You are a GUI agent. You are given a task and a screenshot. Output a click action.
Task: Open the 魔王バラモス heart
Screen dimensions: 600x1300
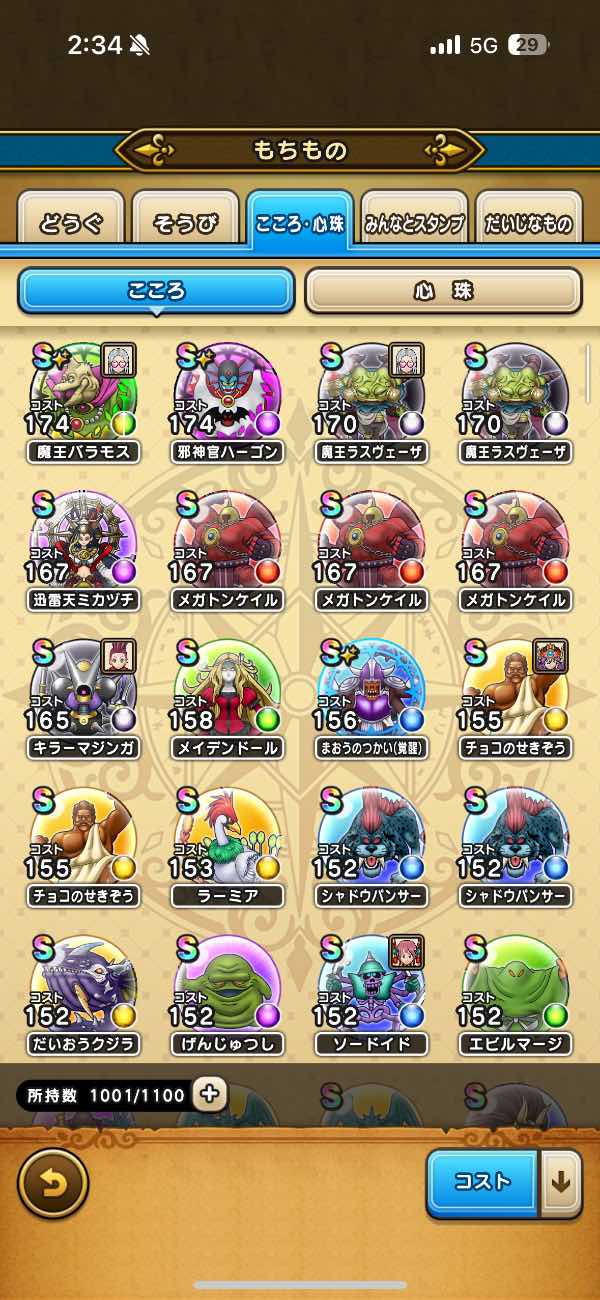(83, 402)
